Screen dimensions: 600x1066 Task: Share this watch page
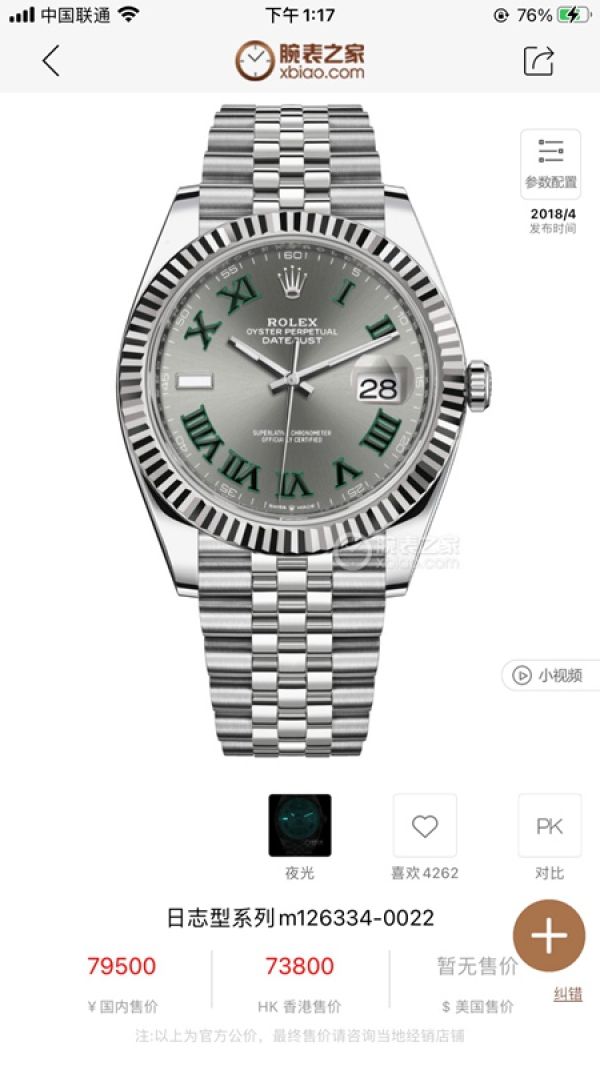538,61
